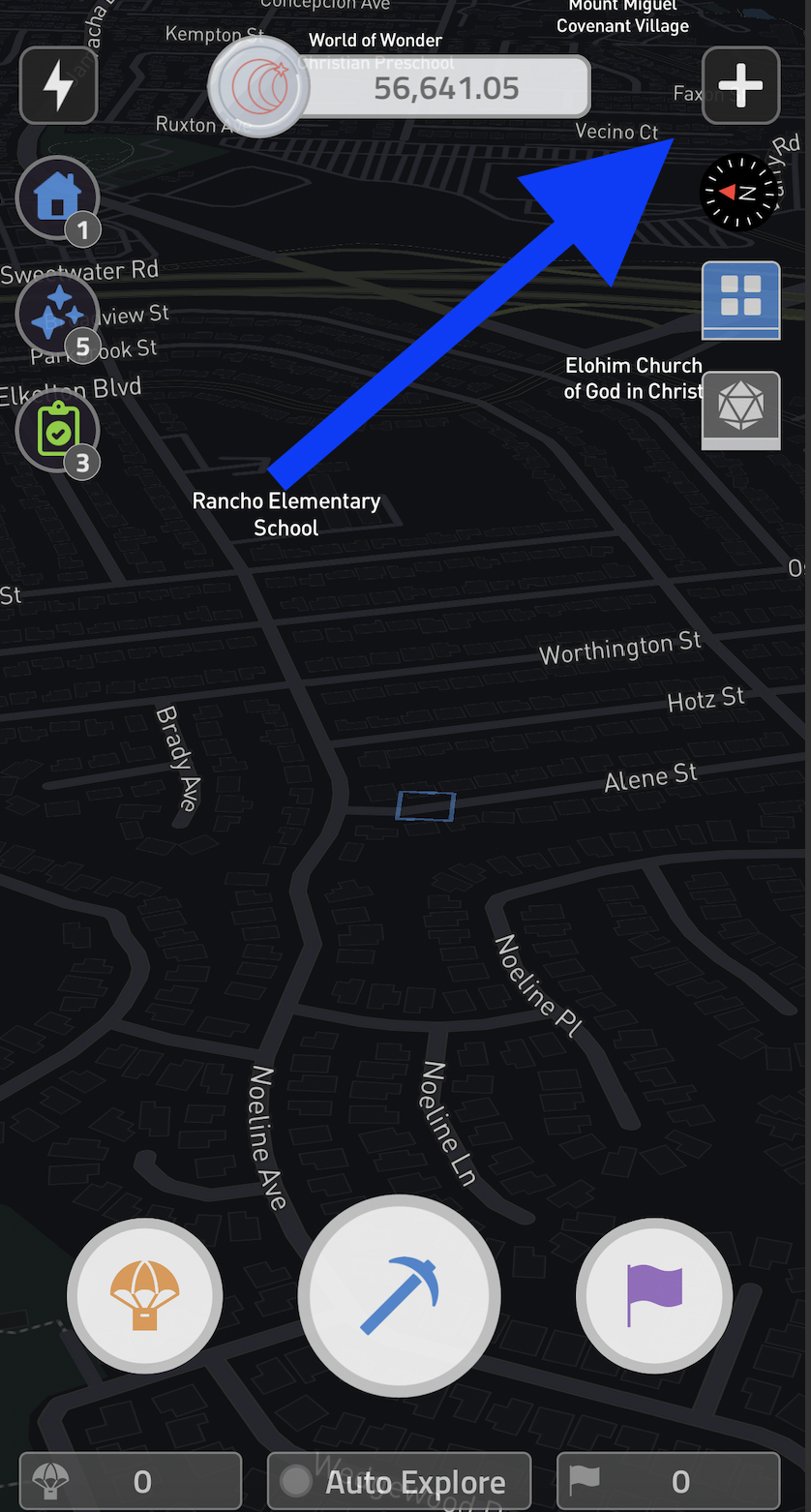Select the blue outlined property on Alene St

(x=426, y=805)
